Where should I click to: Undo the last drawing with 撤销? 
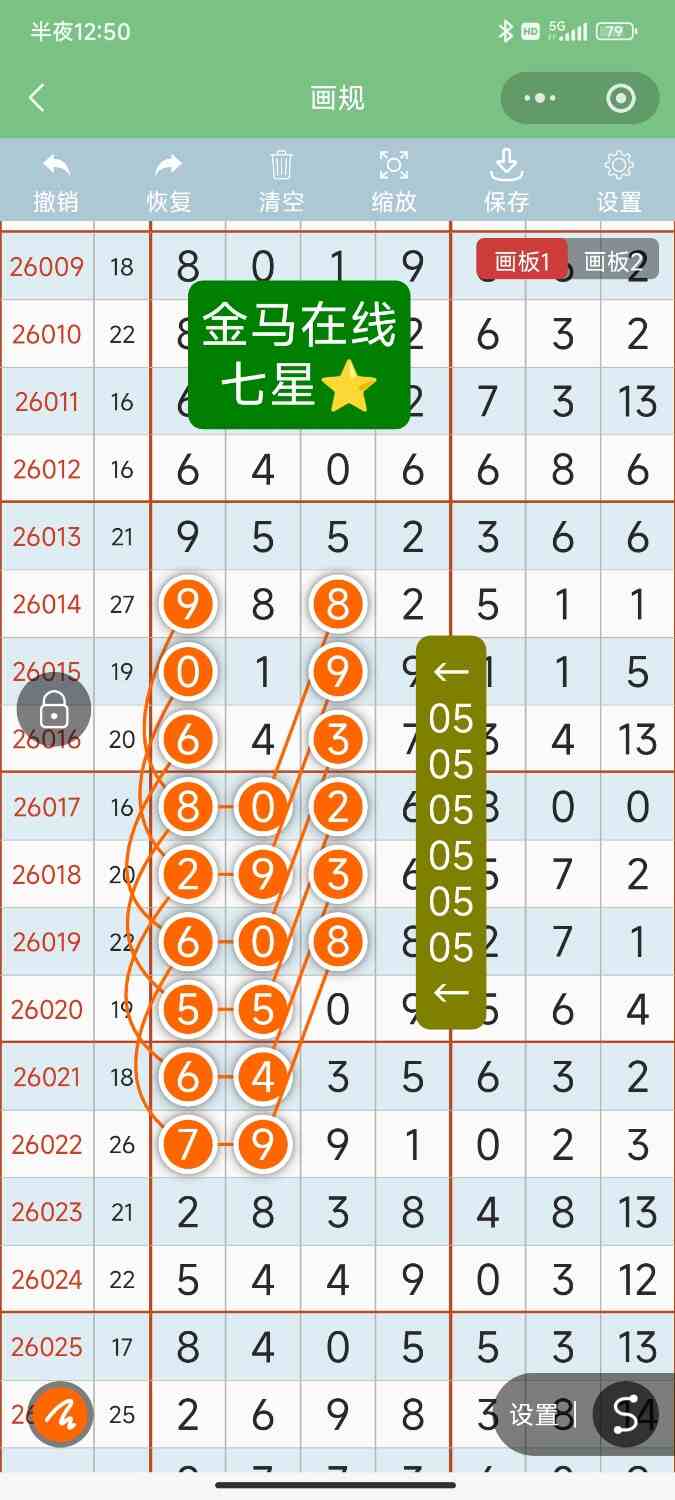(56, 181)
